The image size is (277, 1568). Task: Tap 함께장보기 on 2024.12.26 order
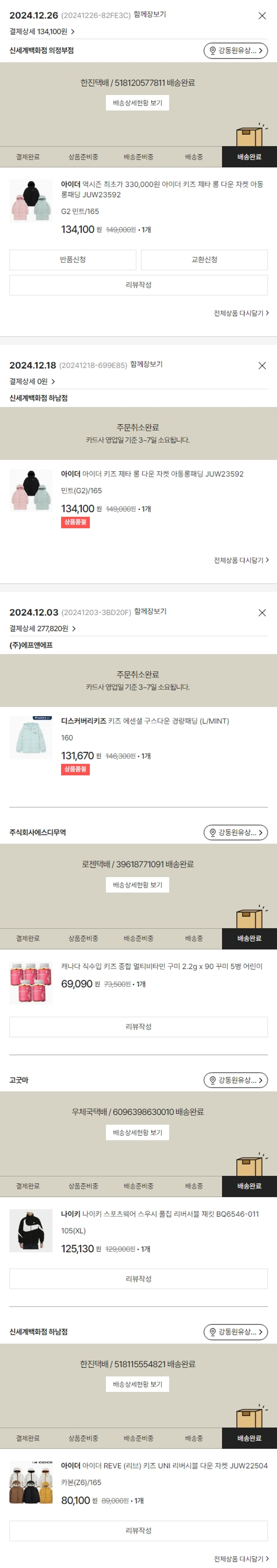(149, 15)
